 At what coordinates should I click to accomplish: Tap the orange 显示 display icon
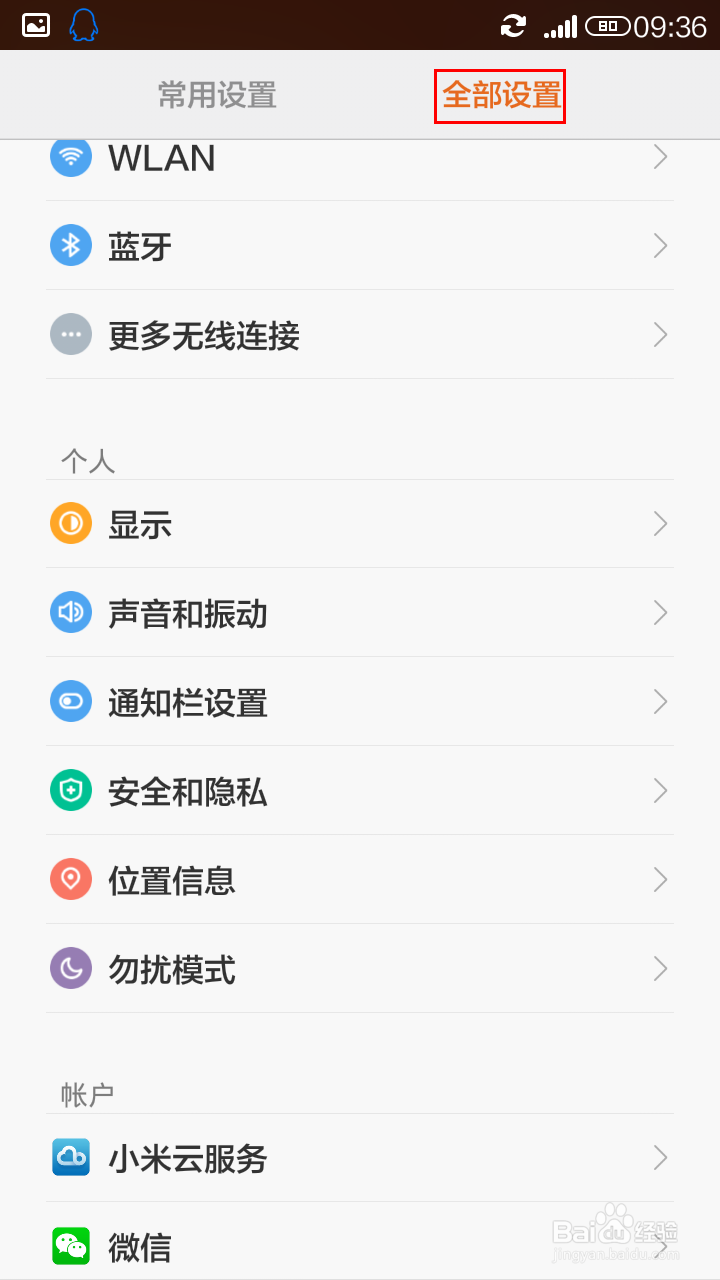pyautogui.click(x=70, y=522)
